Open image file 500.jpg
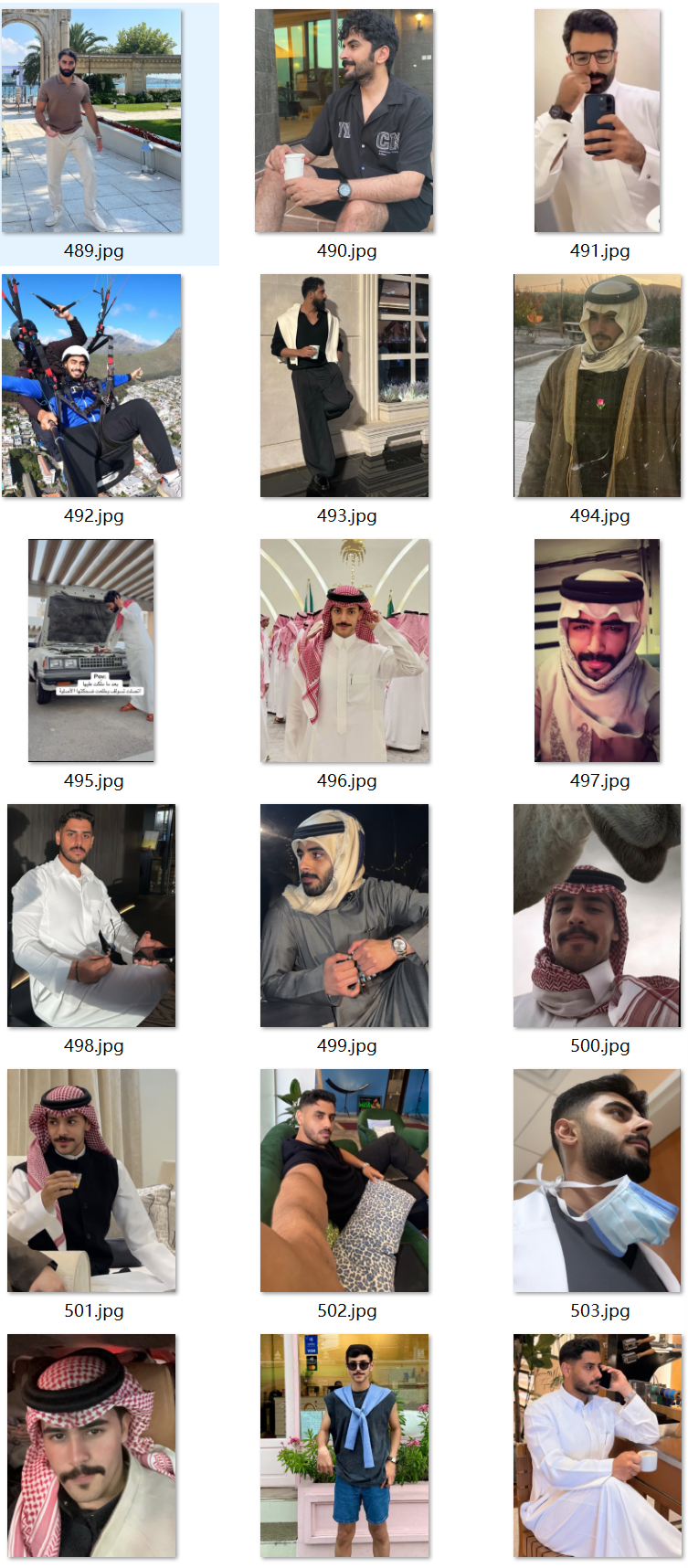Image resolution: width=688 pixels, height=1568 pixels. 598,916
